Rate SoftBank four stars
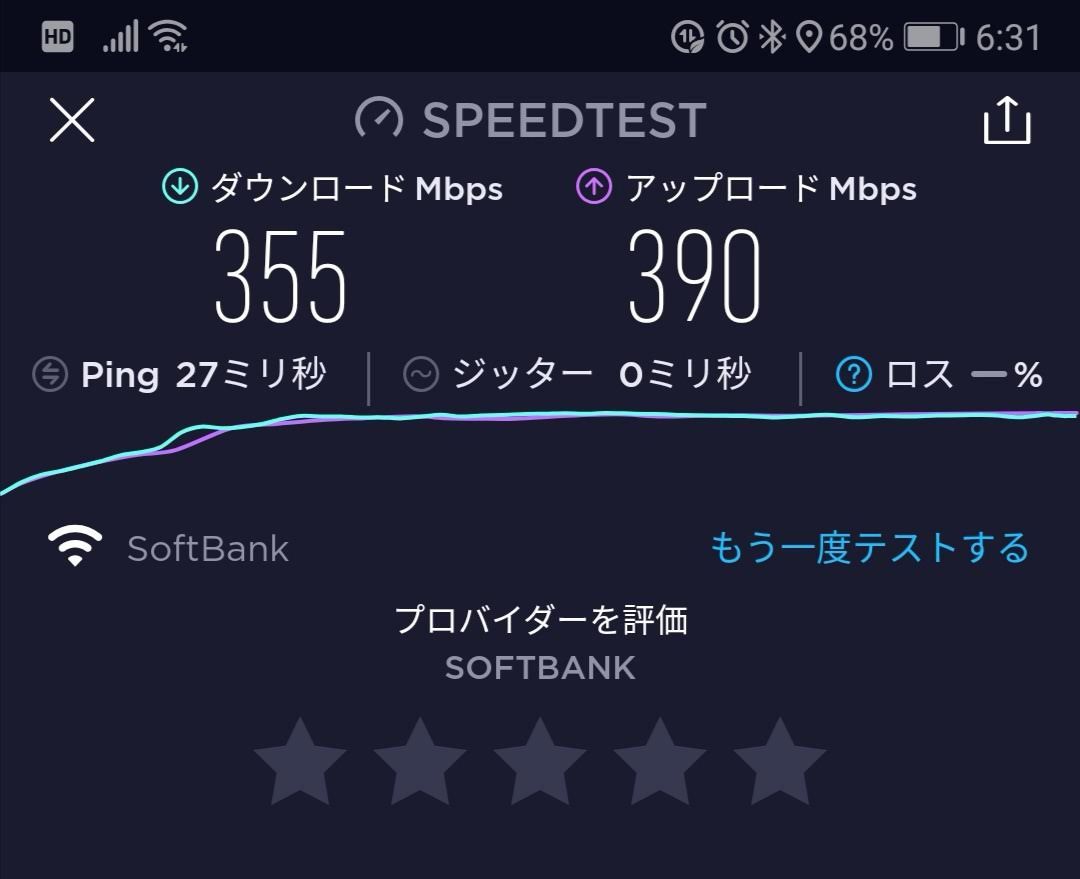Image resolution: width=1080 pixels, height=879 pixels. 660,762
